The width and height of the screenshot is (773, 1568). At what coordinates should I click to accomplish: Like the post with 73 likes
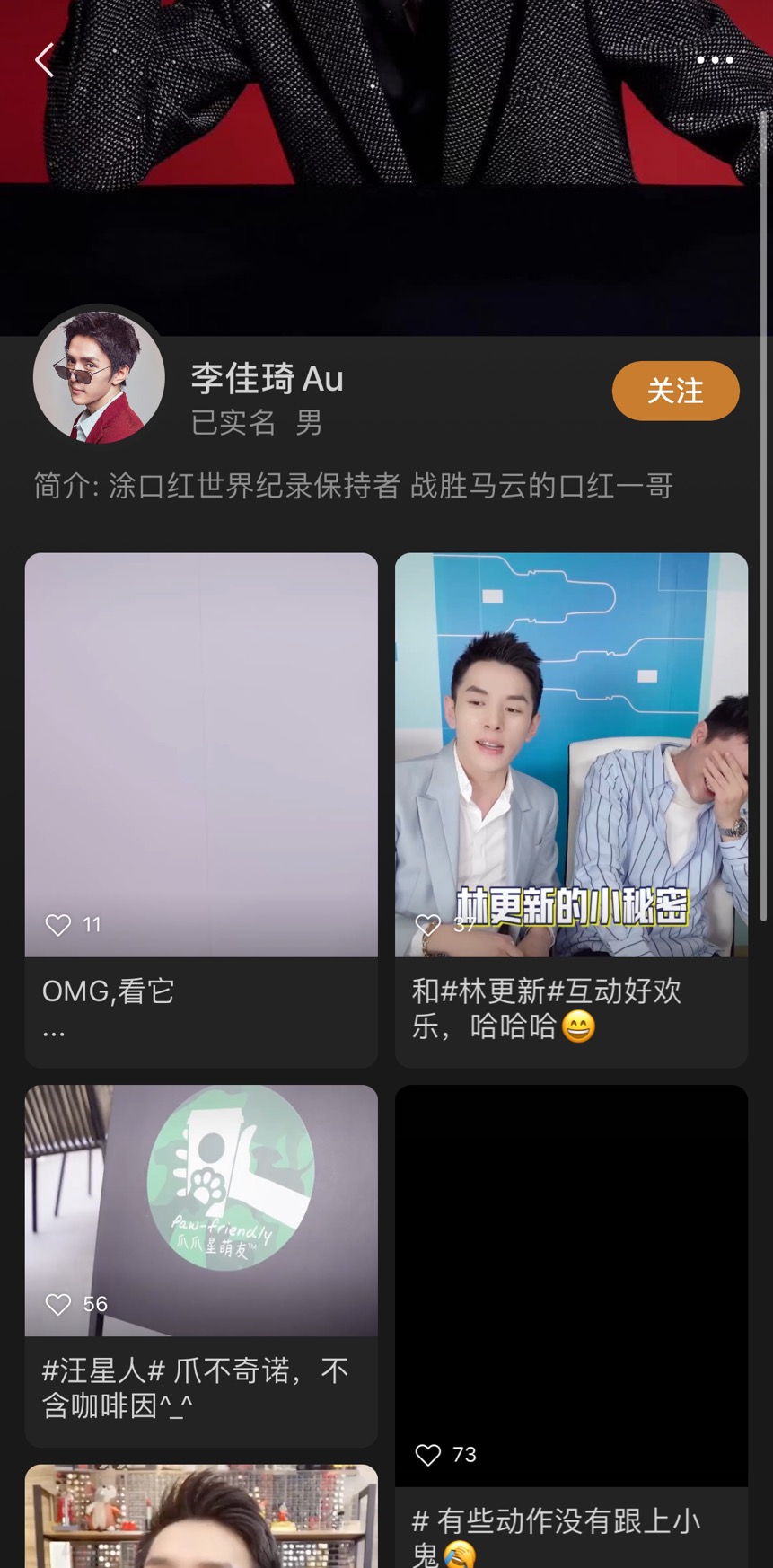tap(428, 1454)
